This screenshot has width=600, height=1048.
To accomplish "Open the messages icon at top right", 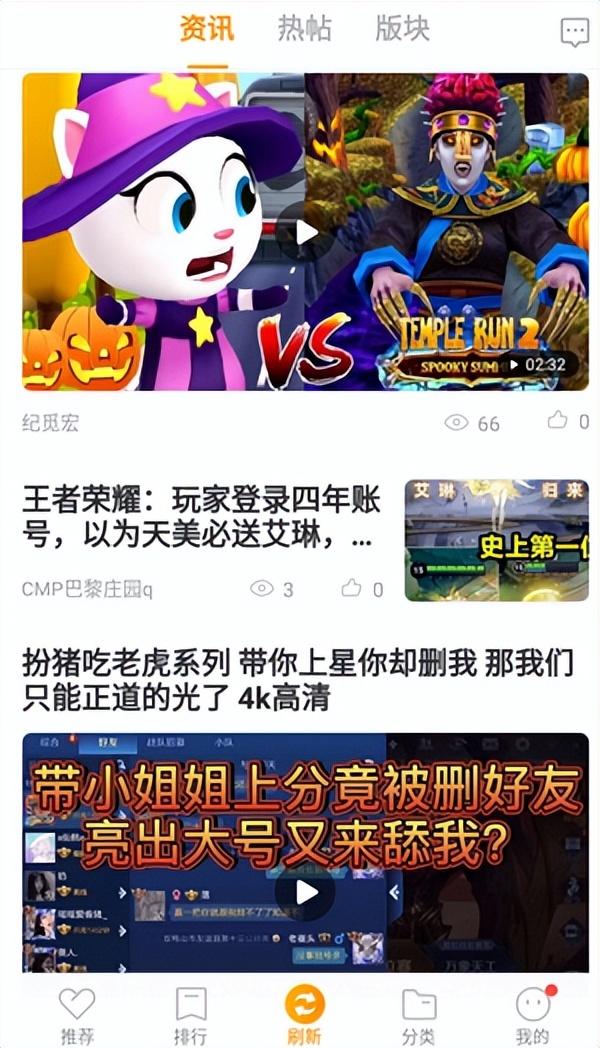I will point(575,31).
